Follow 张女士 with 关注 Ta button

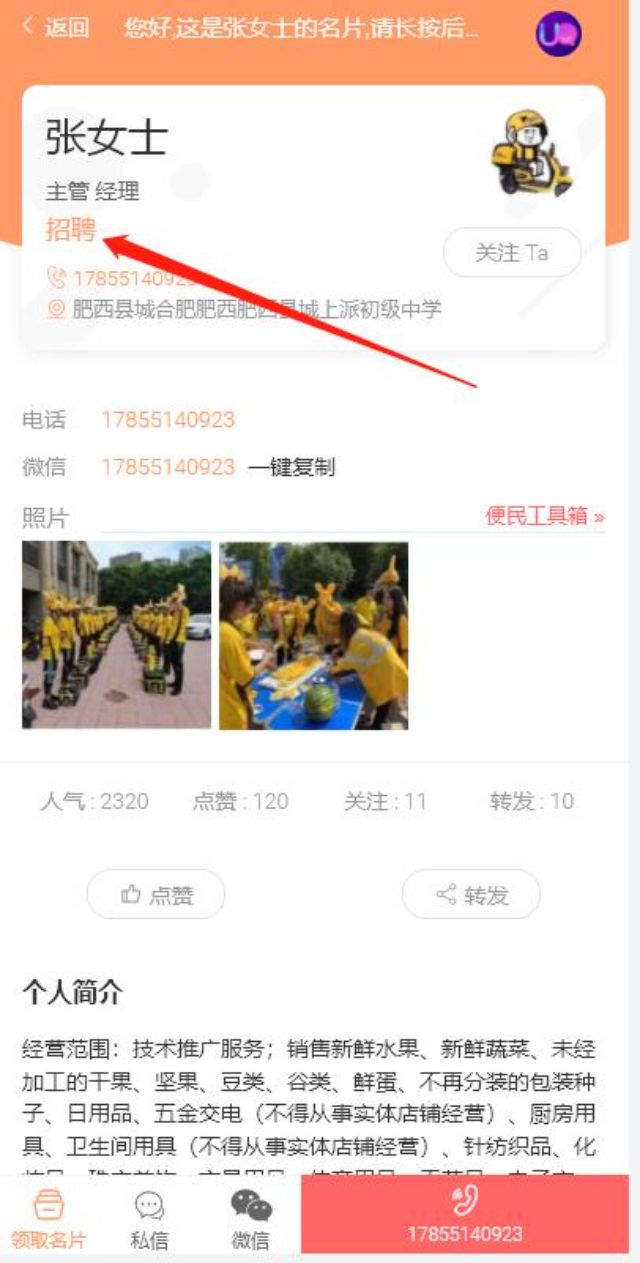tap(511, 252)
